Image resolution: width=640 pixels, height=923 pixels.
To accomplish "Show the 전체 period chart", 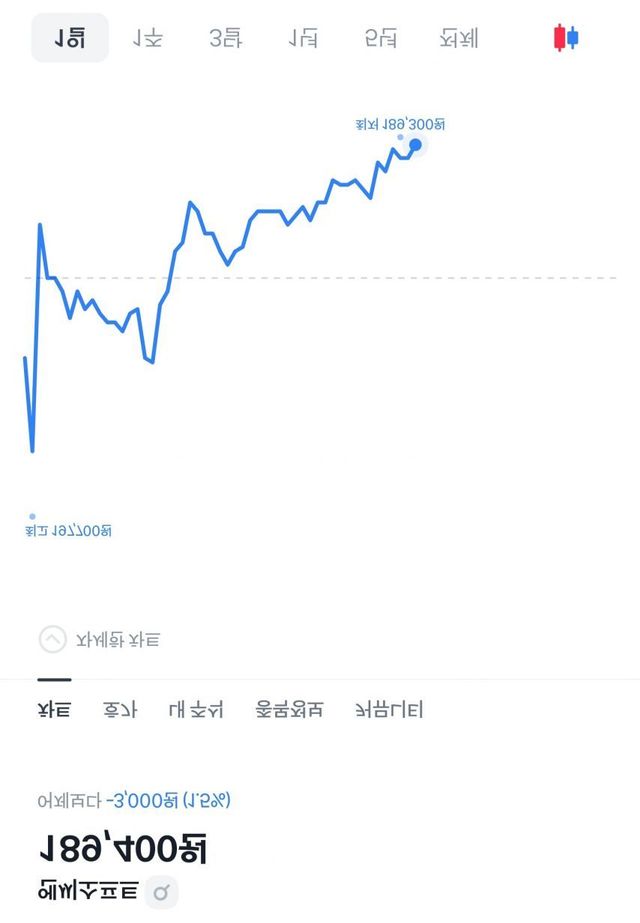I will pos(459,39).
